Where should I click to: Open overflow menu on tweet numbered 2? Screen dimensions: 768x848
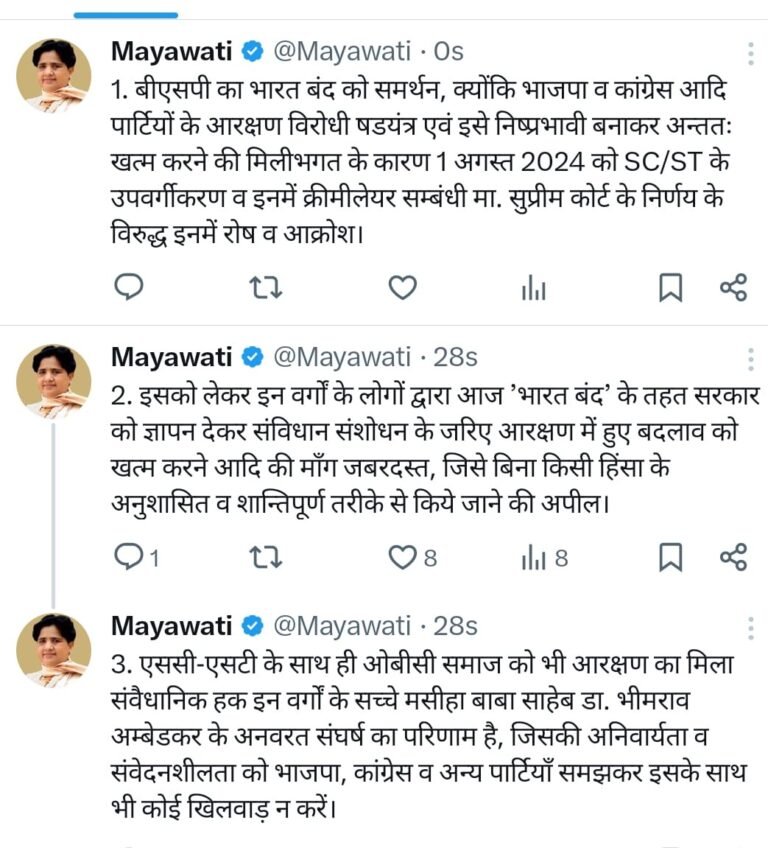click(751, 358)
